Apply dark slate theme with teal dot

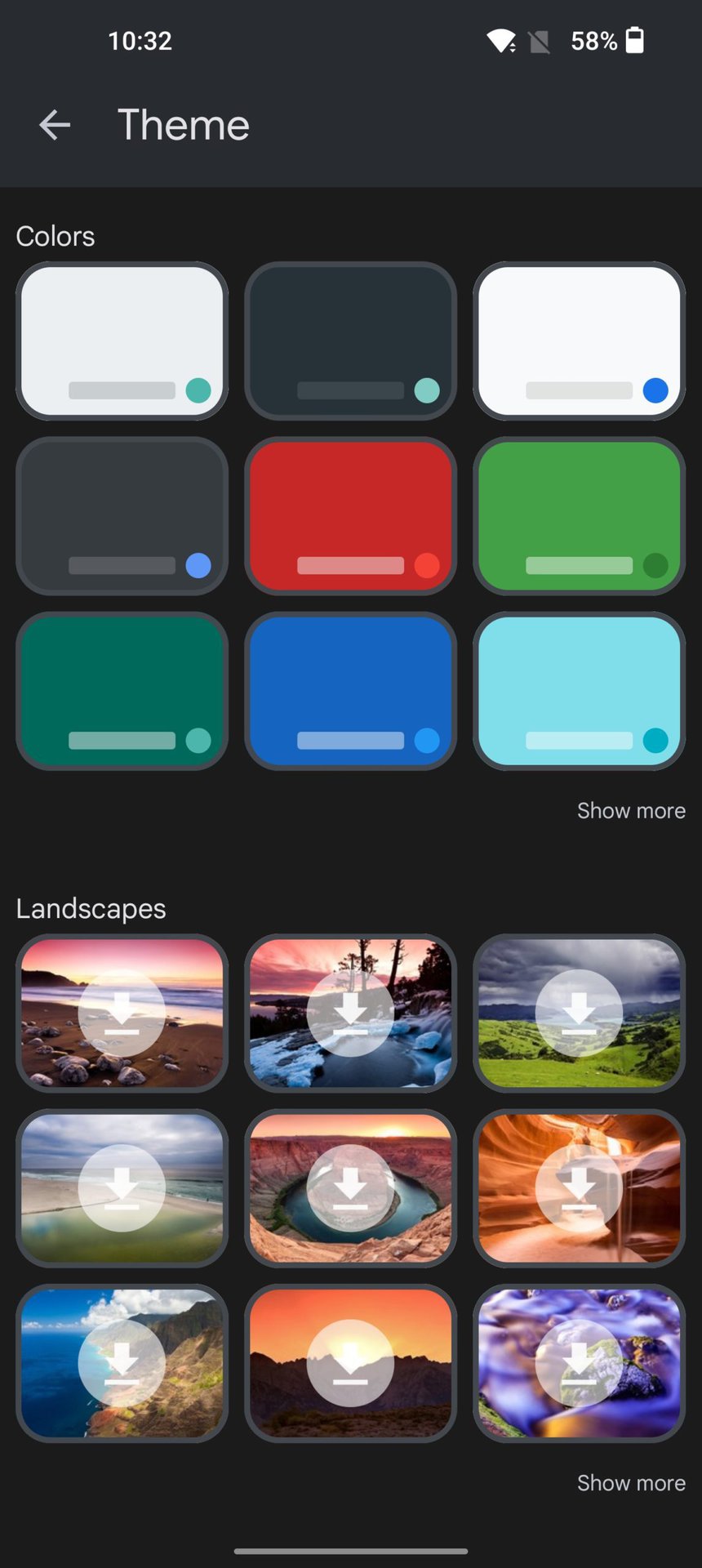tap(350, 341)
